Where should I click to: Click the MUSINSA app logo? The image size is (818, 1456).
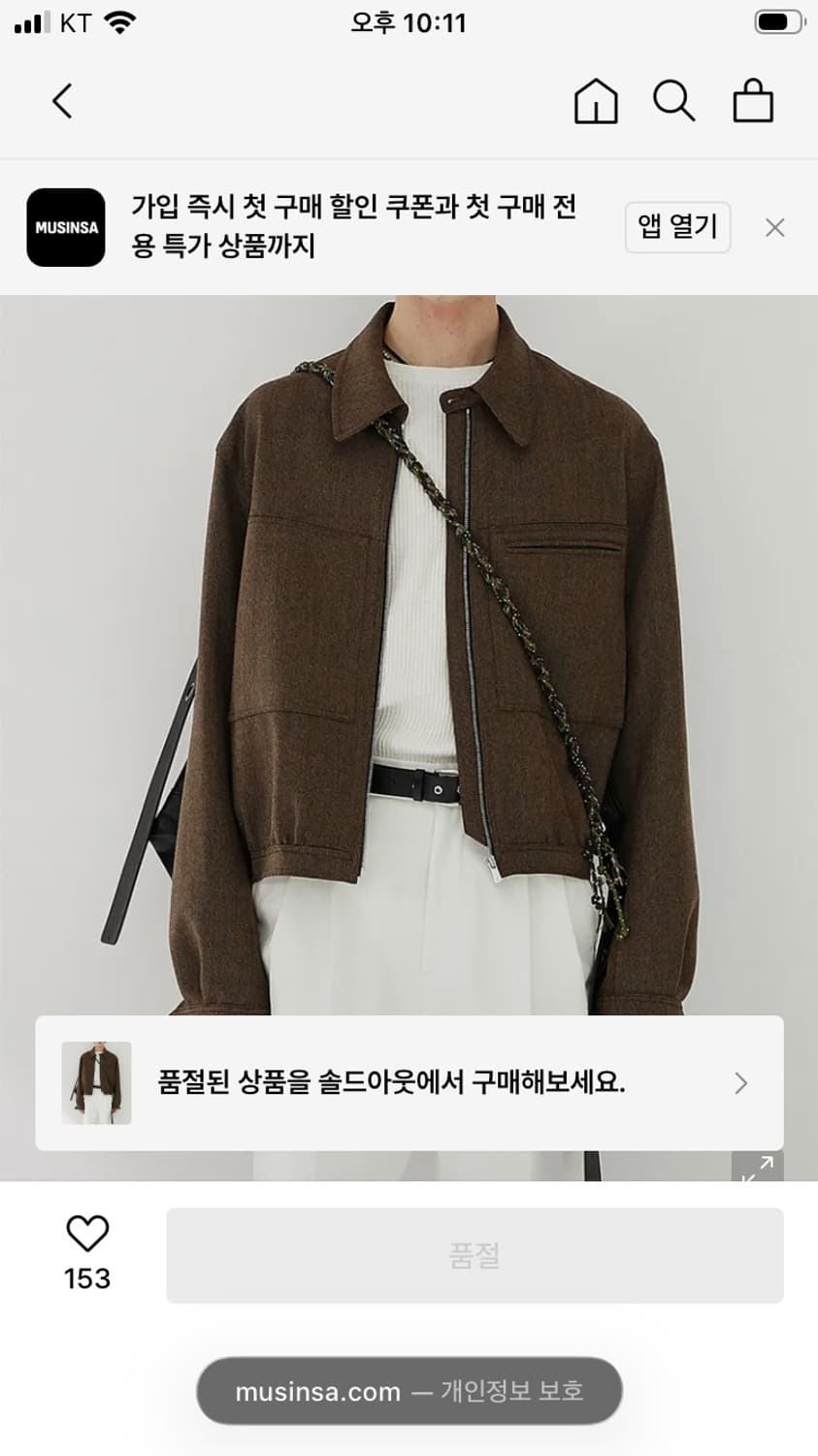point(64,228)
